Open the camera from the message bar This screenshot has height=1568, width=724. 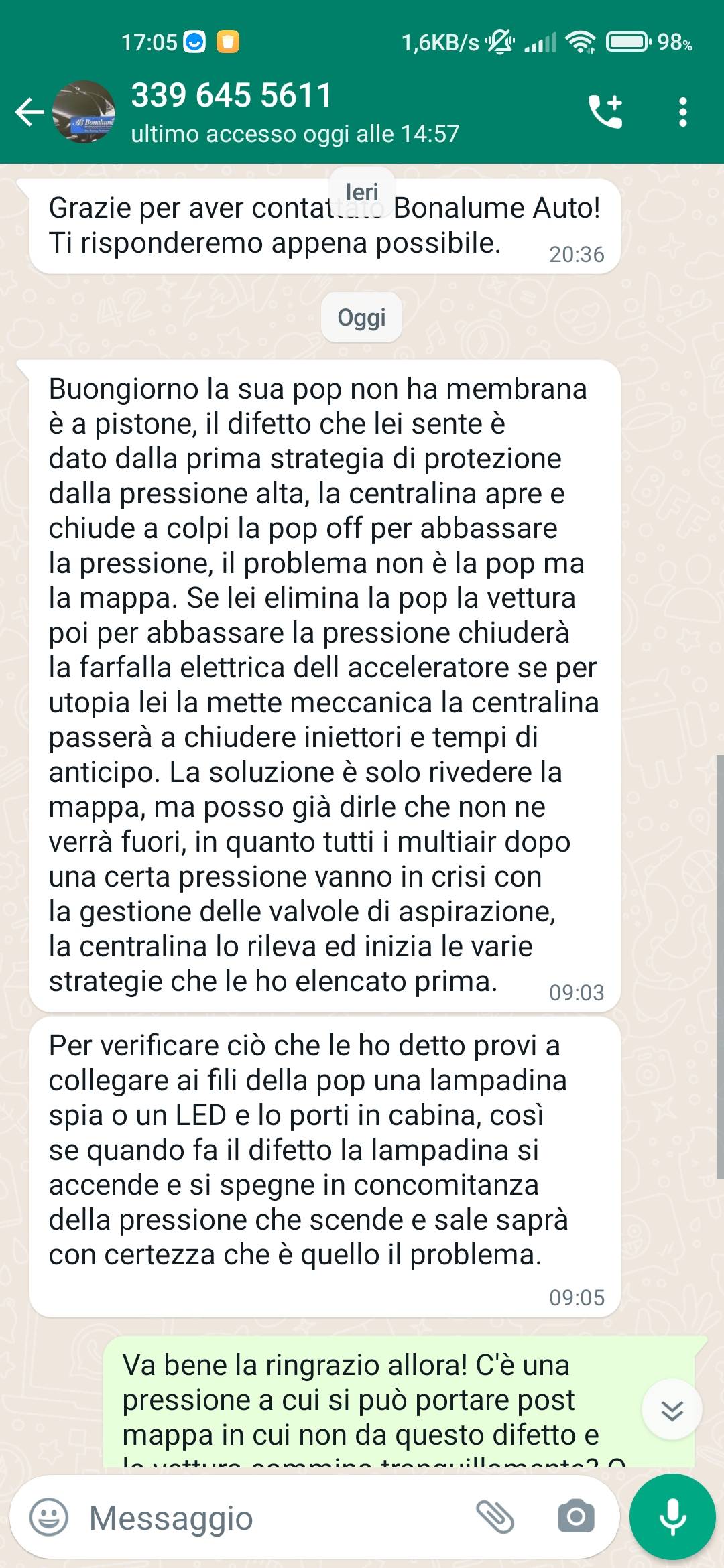click(576, 1517)
